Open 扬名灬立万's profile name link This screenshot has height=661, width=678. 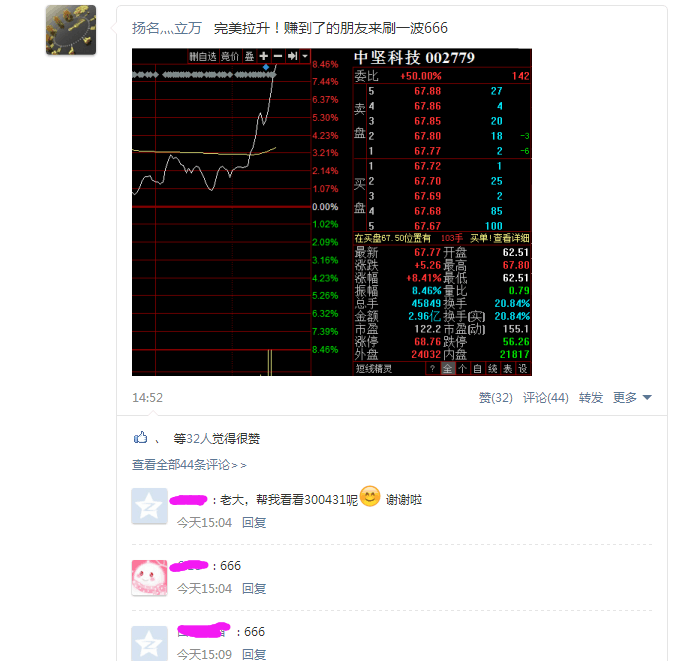point(166,29)
